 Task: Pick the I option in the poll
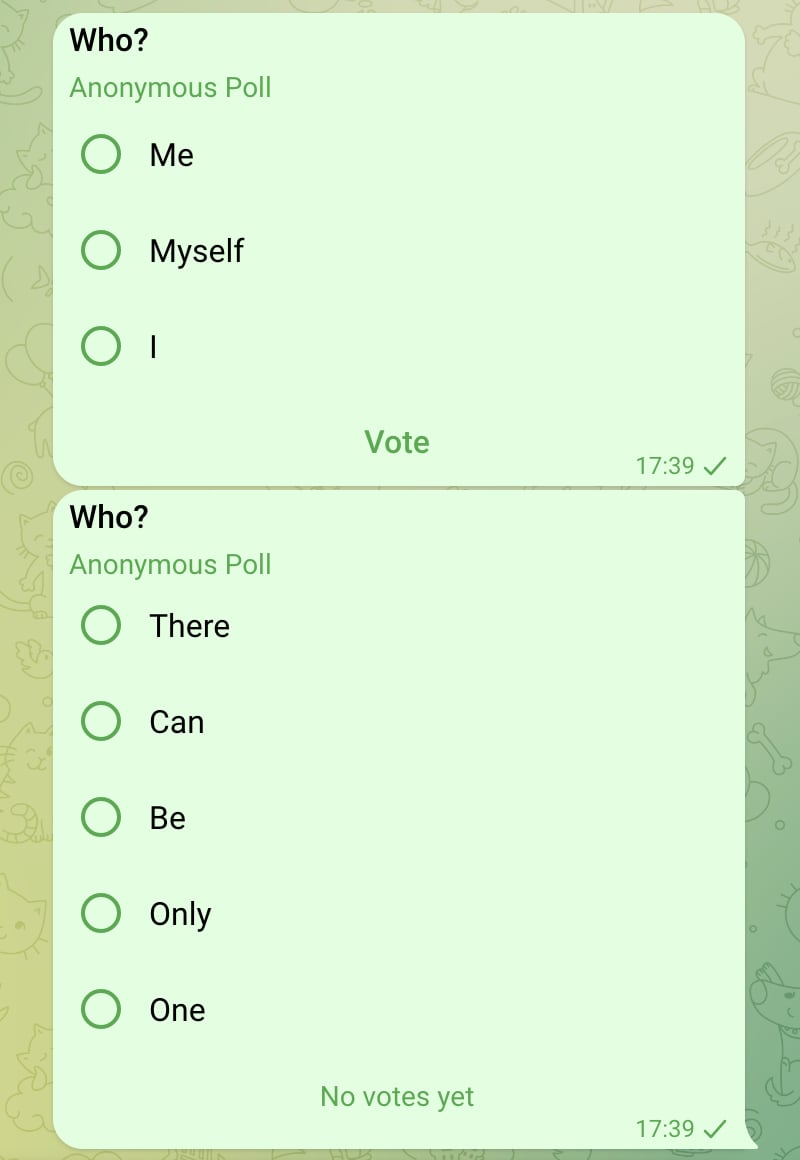(x=101, y=346)
